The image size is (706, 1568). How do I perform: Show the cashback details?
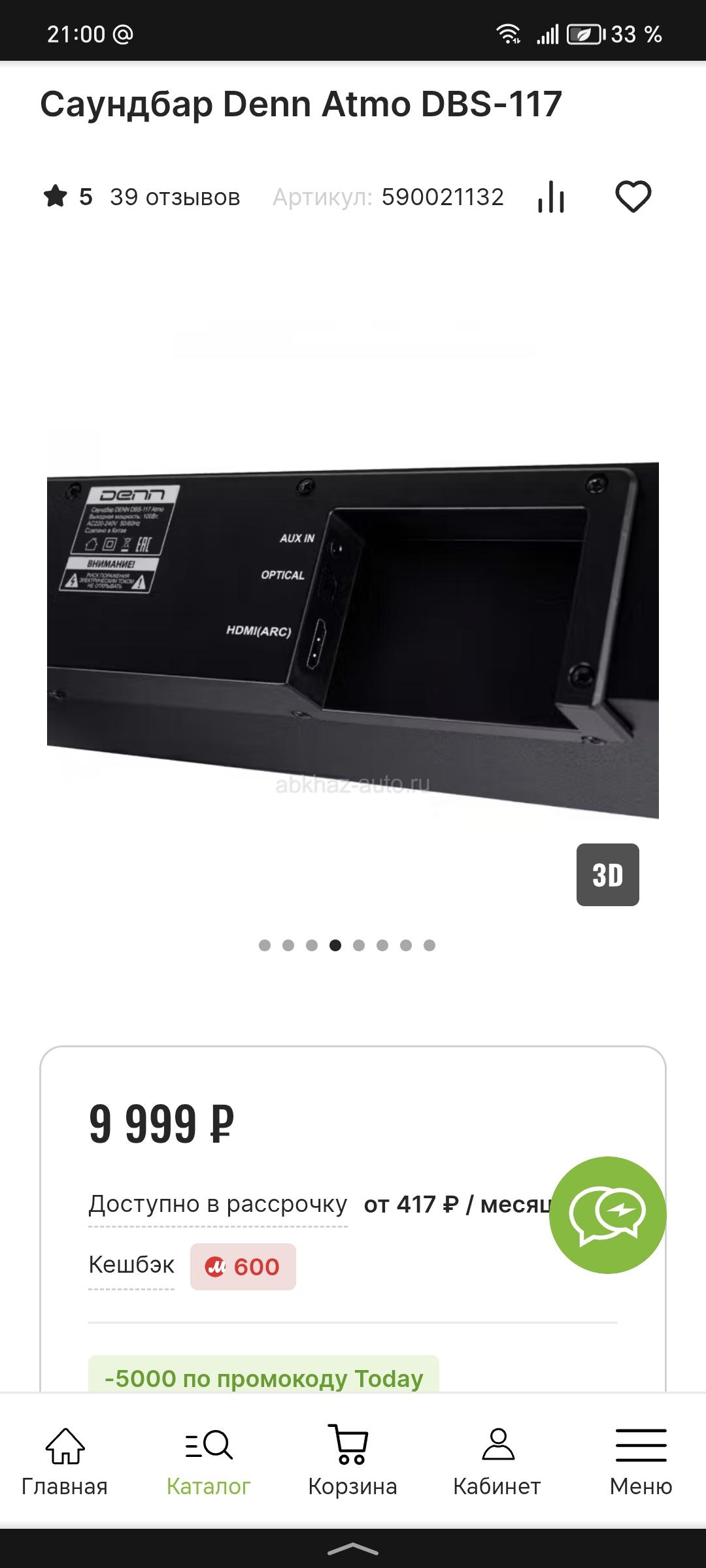pos(131,1266)
